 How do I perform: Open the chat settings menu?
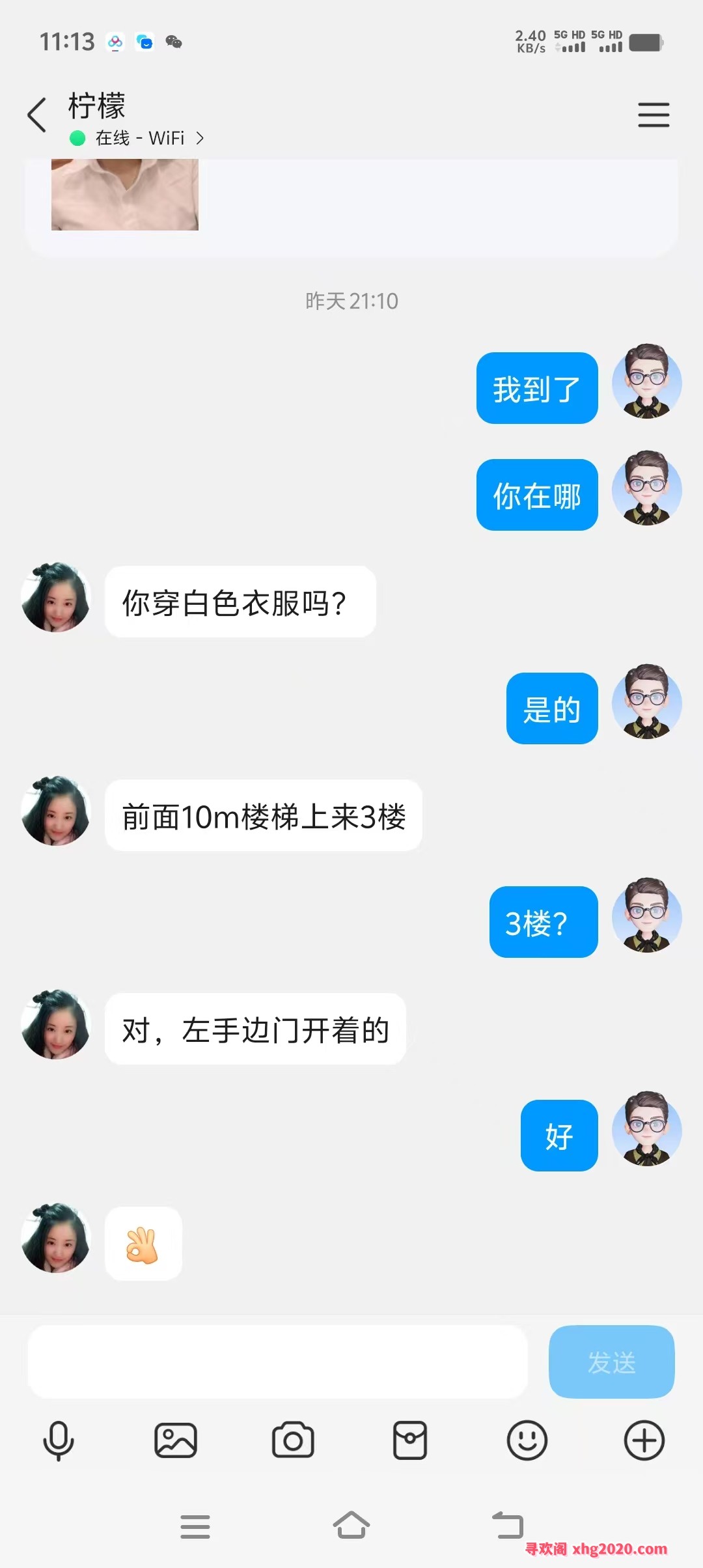tap(653, 115)
